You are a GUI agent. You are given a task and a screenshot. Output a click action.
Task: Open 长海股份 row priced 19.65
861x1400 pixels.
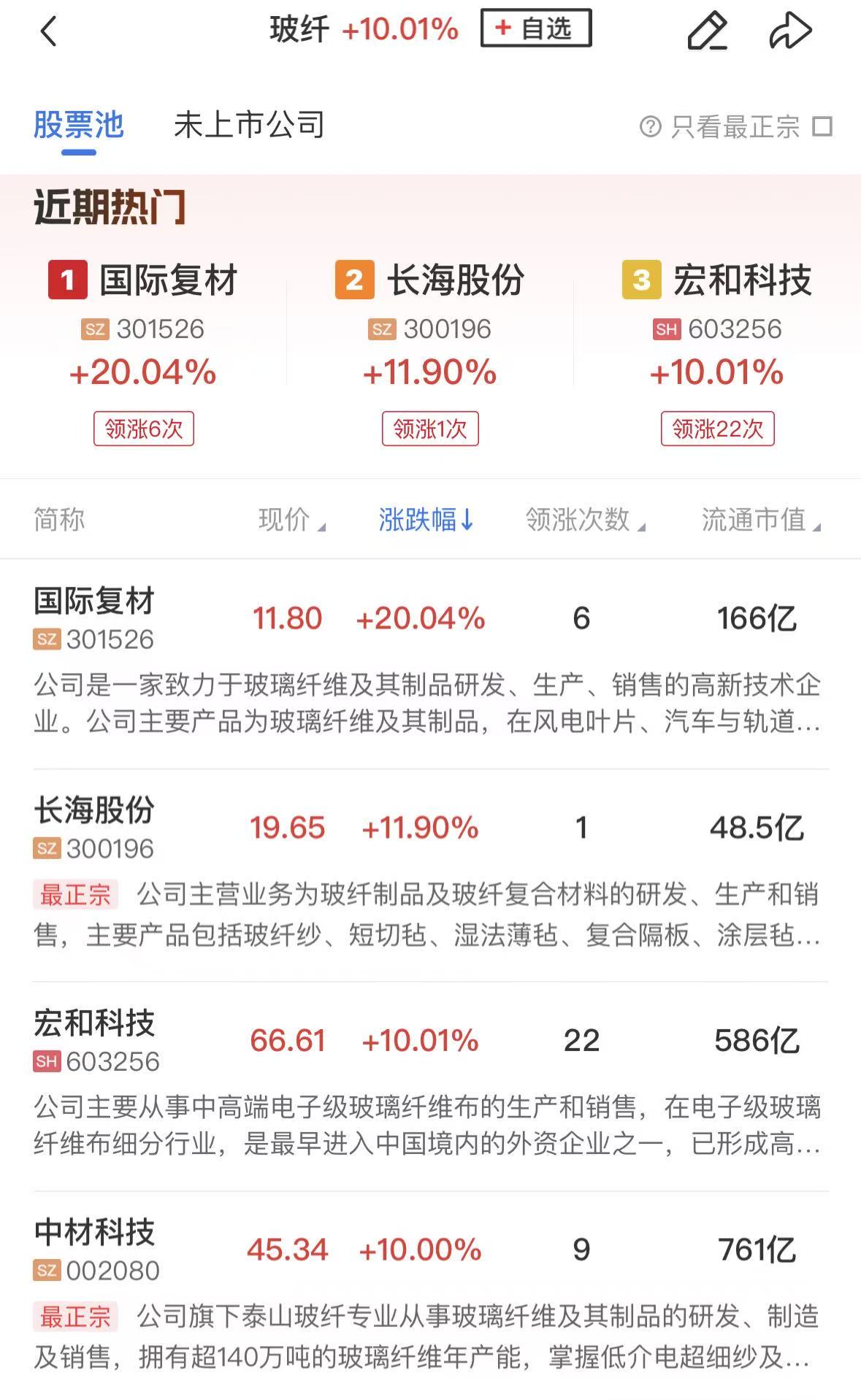[x=431, y=875]
